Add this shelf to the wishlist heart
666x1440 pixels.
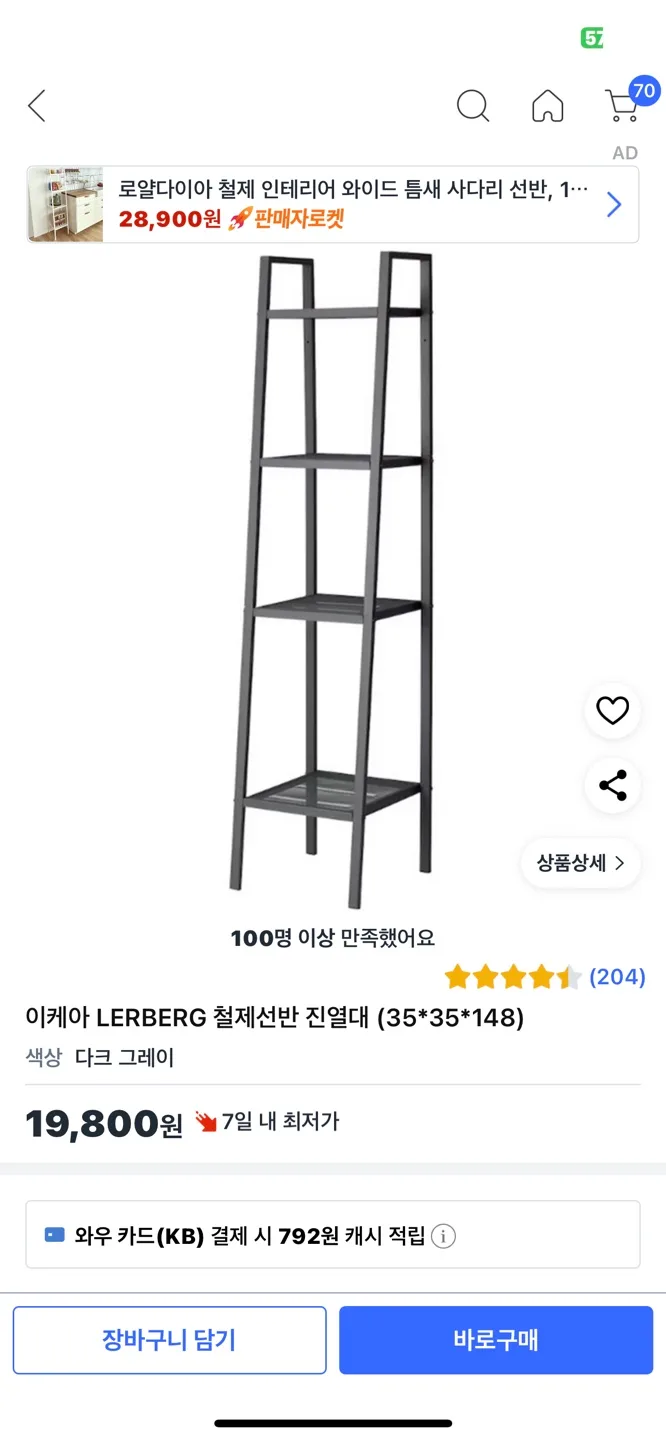point(612,711)
